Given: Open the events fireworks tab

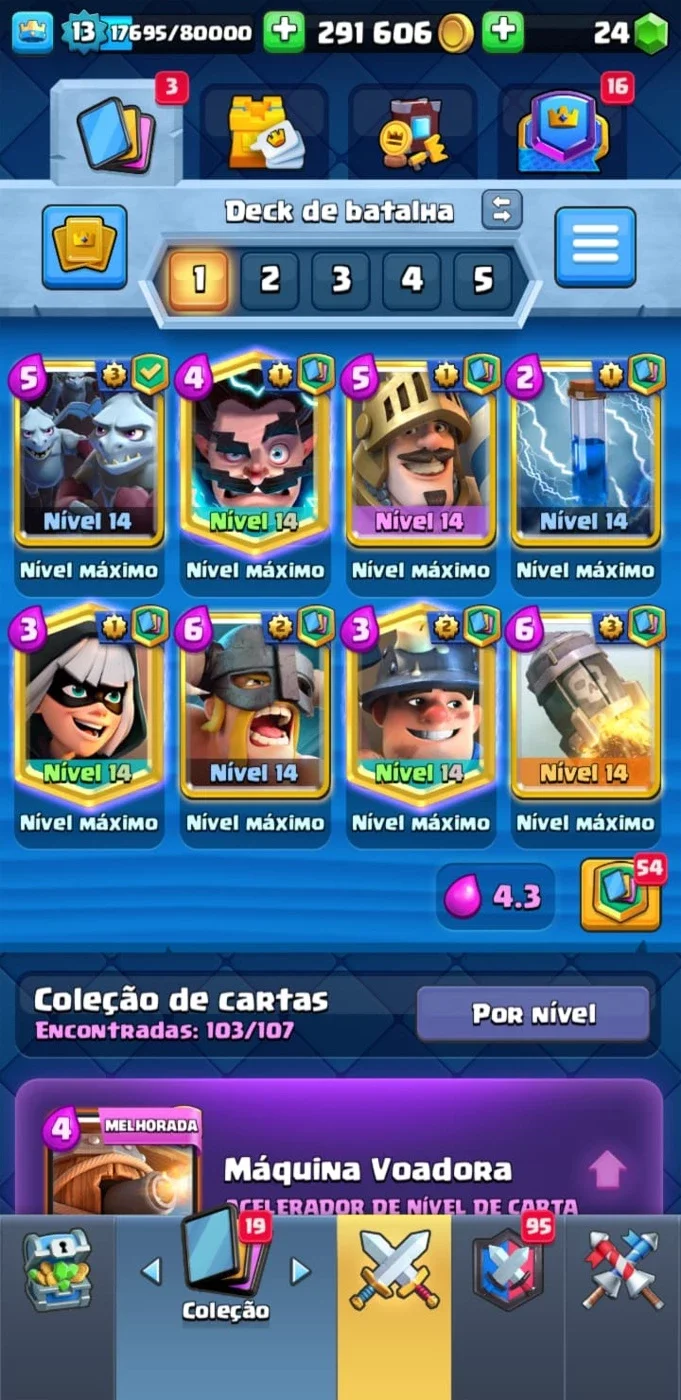Looking at the screenshot, I should click(623, 1269).
